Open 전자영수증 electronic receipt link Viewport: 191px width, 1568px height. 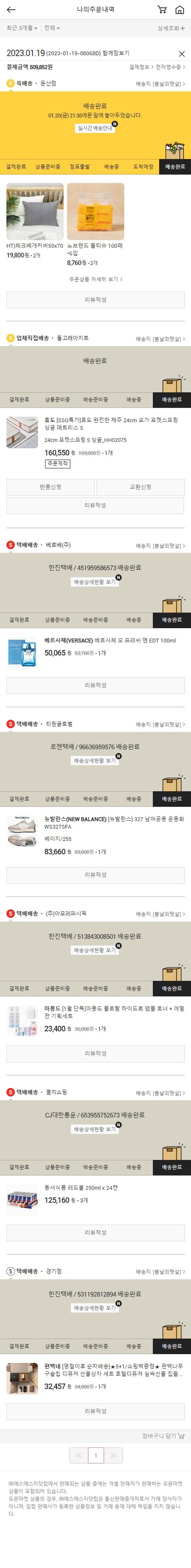(x=170, y=67)
